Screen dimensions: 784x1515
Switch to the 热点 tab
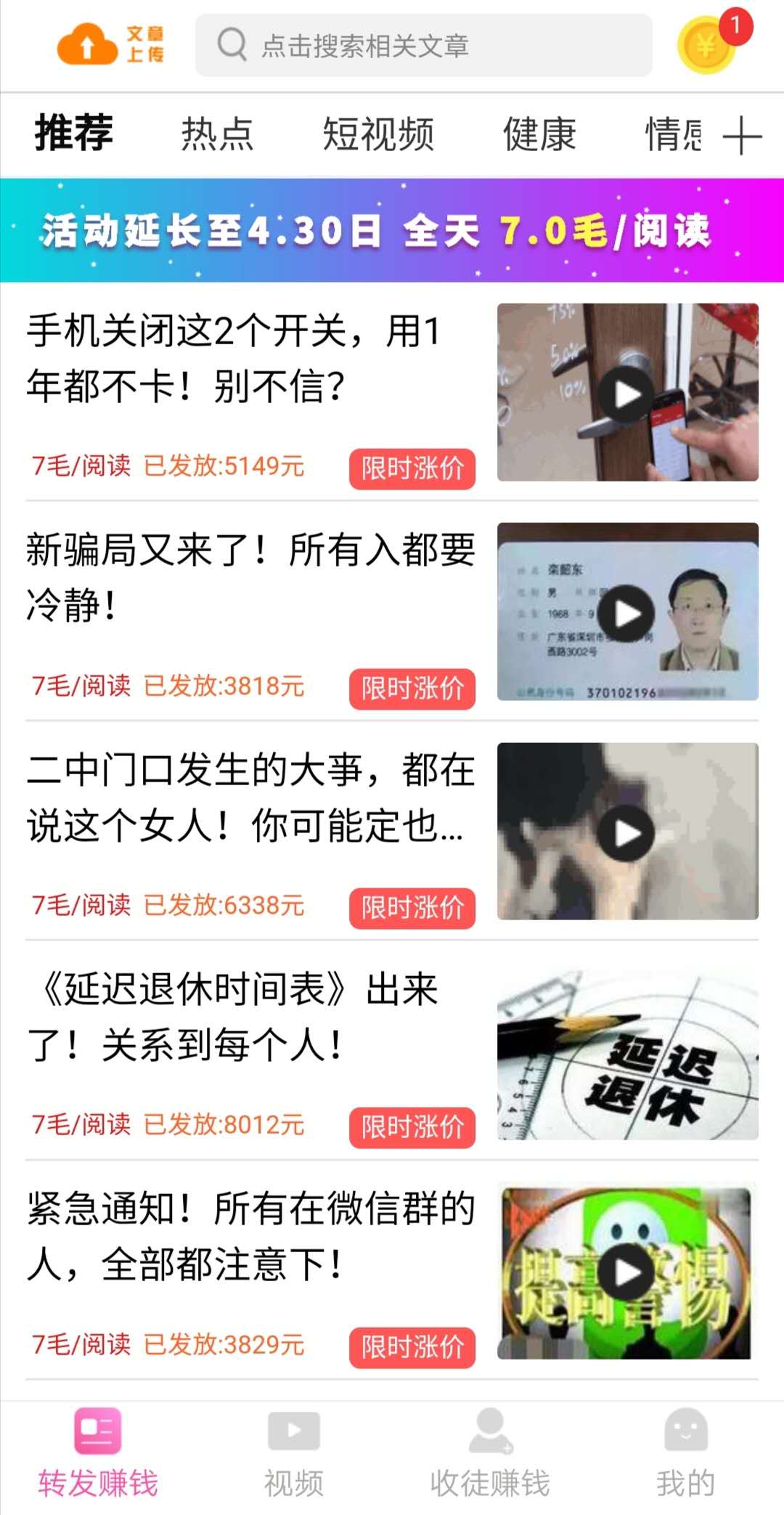pos(217,134)
